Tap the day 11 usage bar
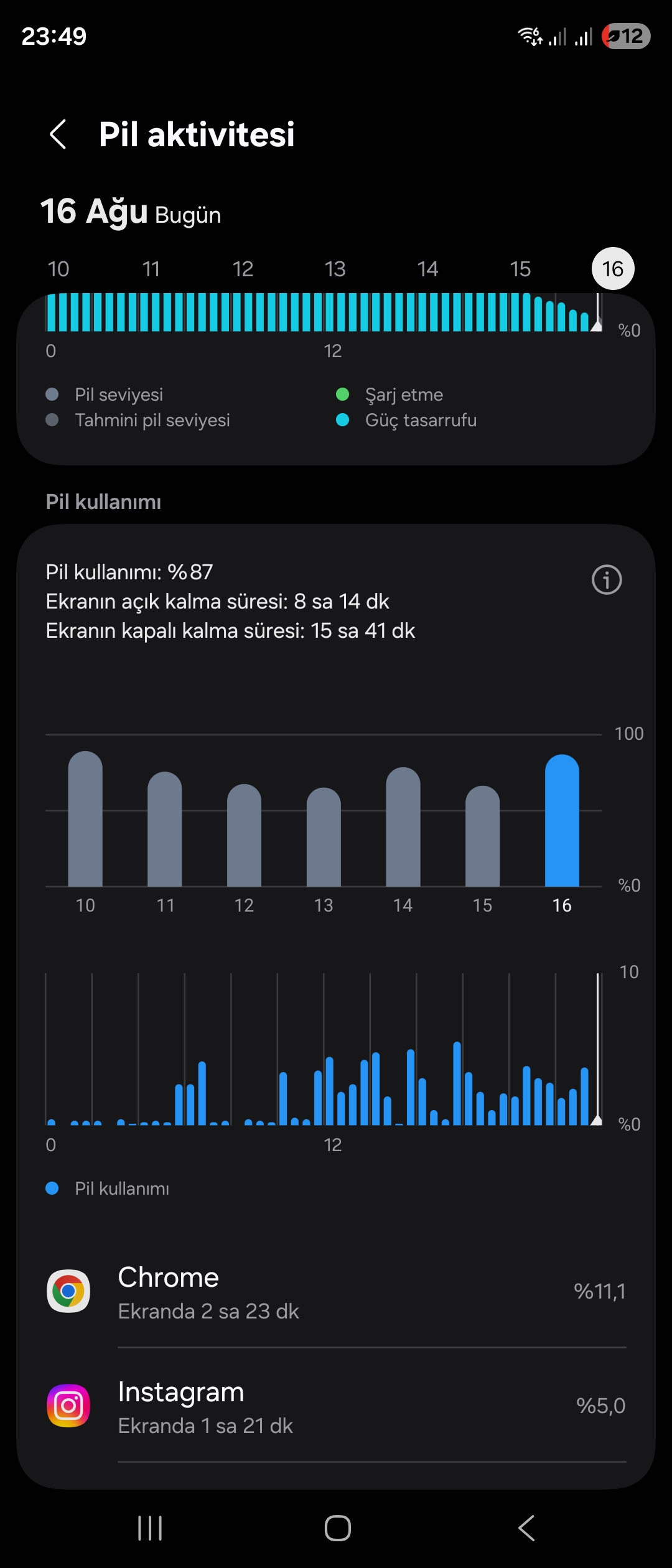672x1568 pixels. coord(165,829)
